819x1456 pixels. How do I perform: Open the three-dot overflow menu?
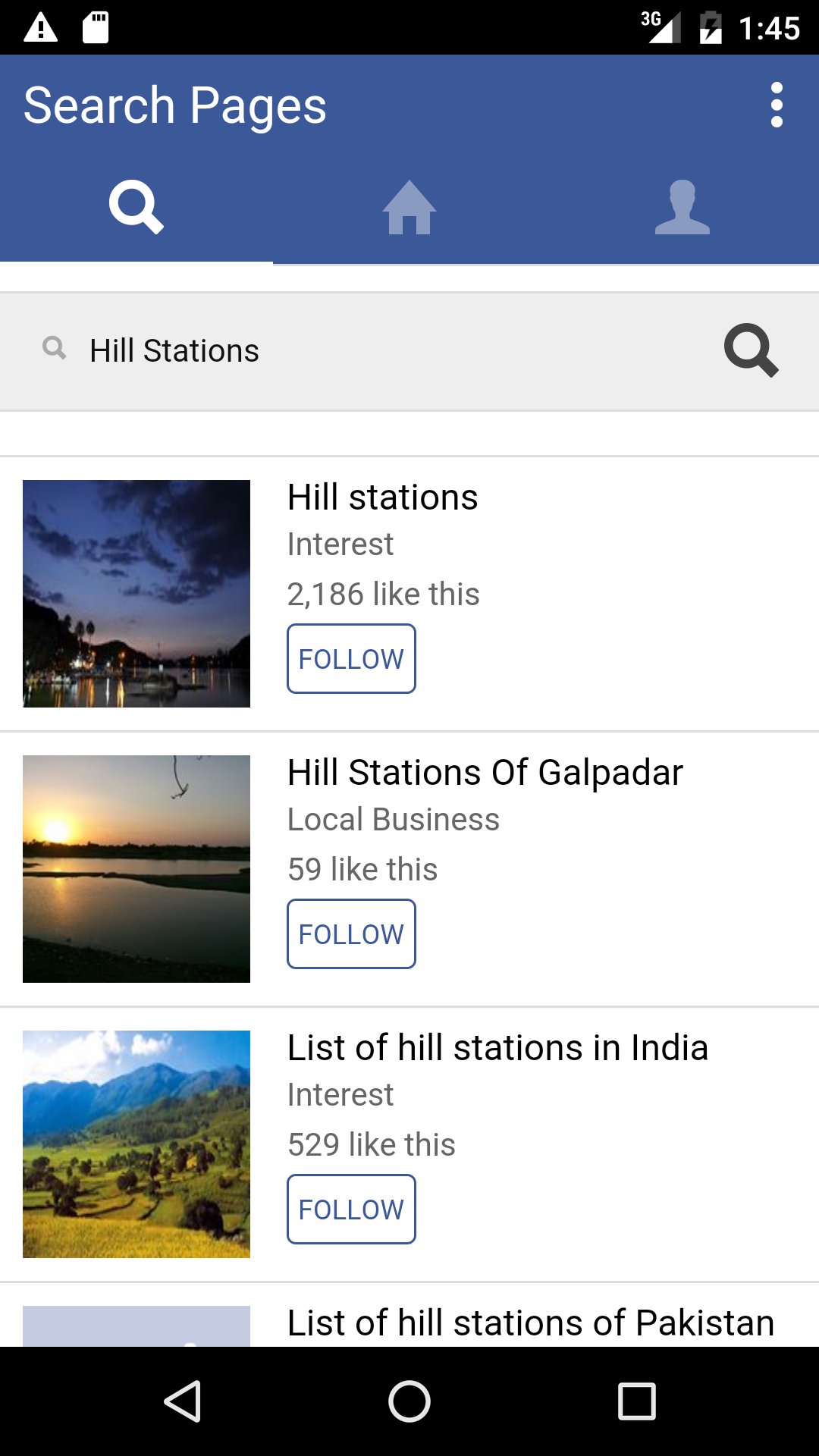(777, 105)
